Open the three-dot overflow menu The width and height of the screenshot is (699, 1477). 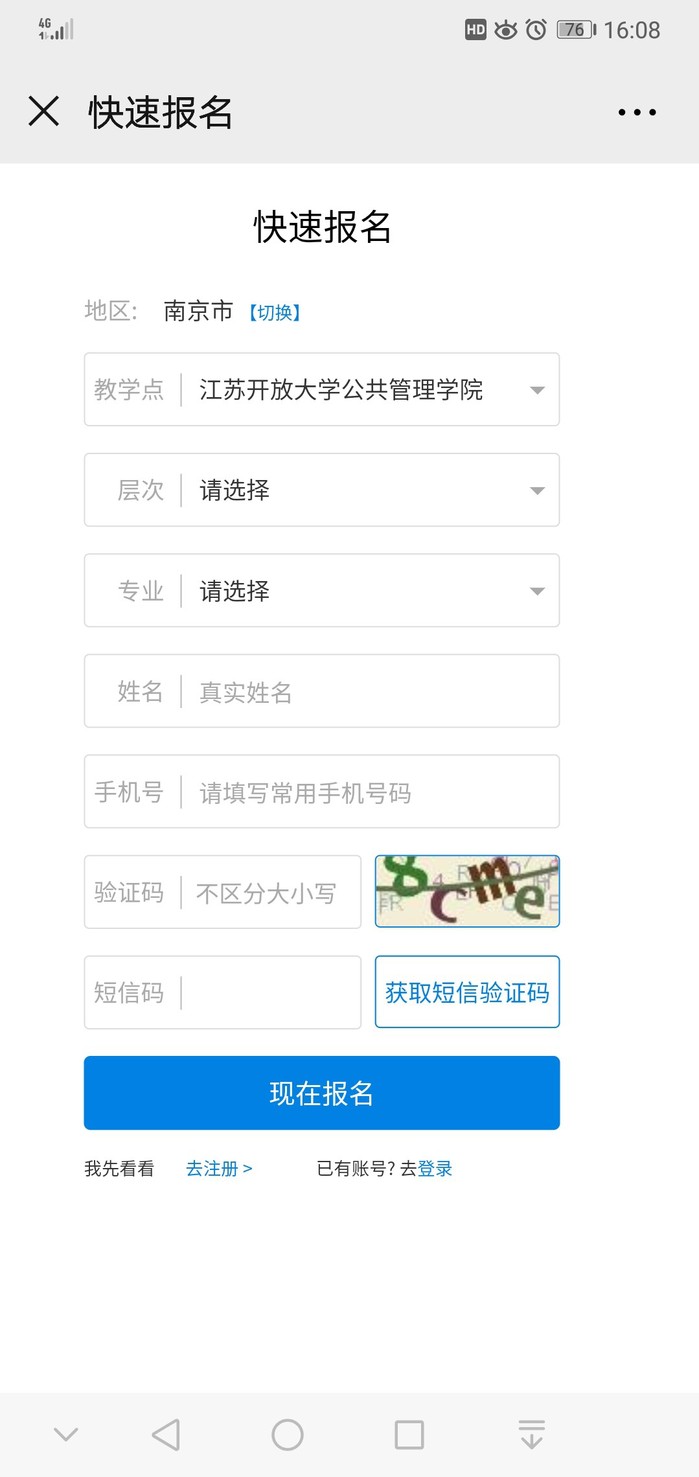pos(637,112)
